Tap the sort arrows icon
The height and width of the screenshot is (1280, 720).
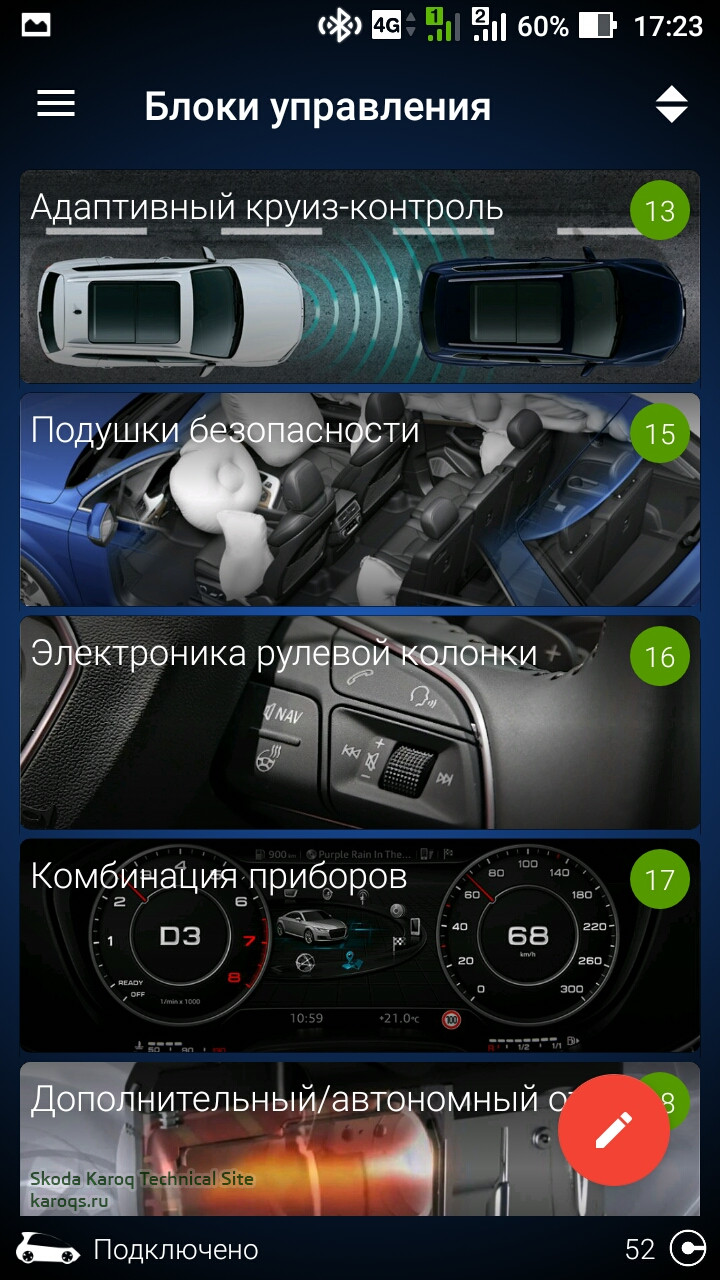pos(671,104)
